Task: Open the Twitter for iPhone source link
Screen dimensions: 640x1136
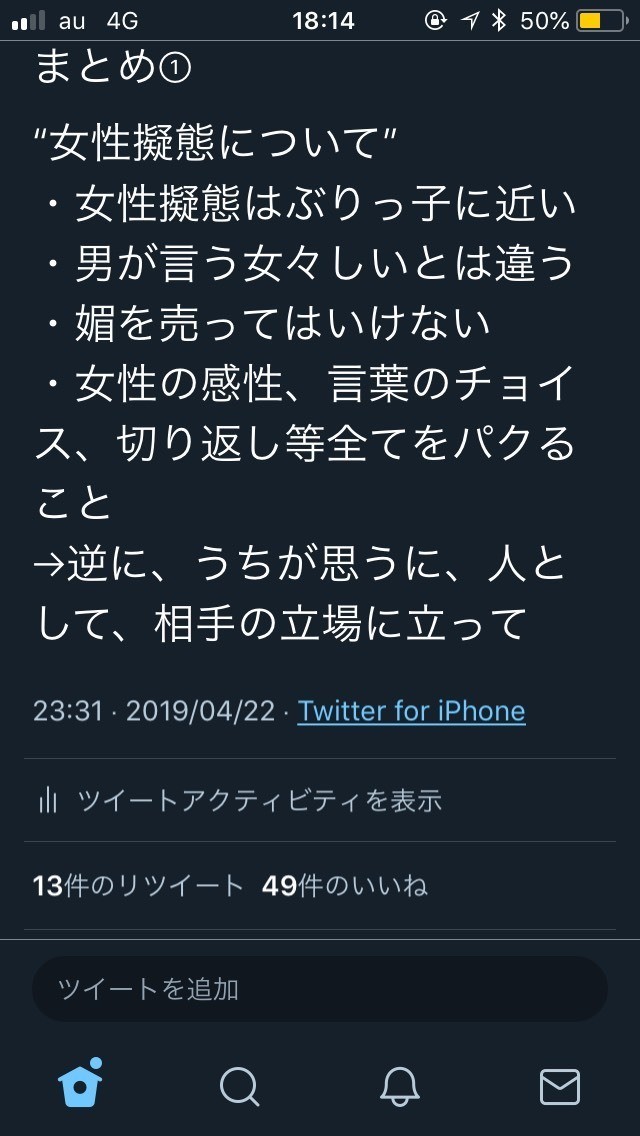Action: pos(411,711)
